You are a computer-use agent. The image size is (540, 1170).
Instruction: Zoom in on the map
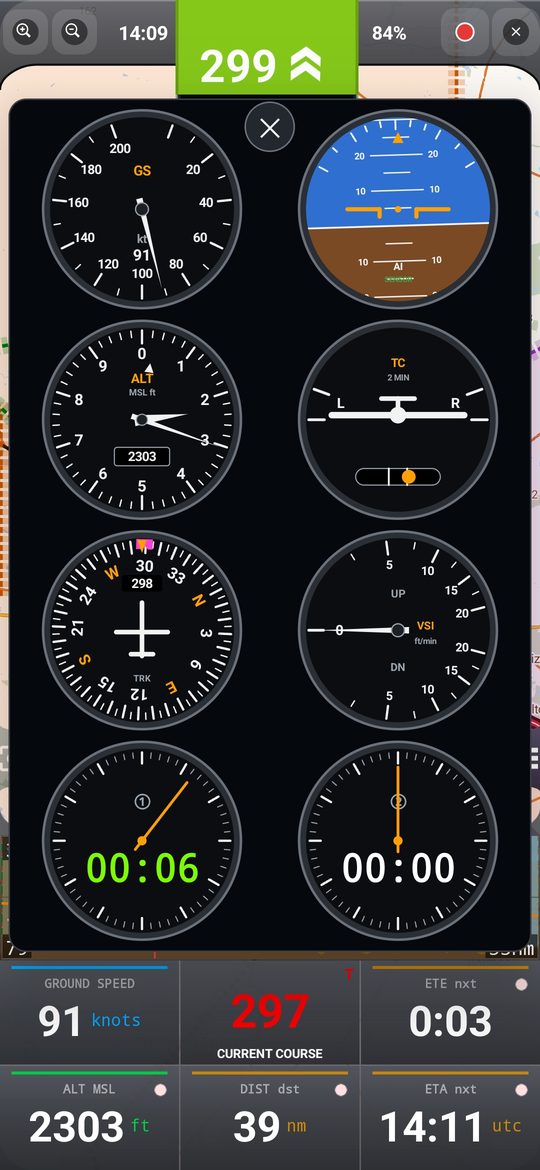(x=25, y=31)
